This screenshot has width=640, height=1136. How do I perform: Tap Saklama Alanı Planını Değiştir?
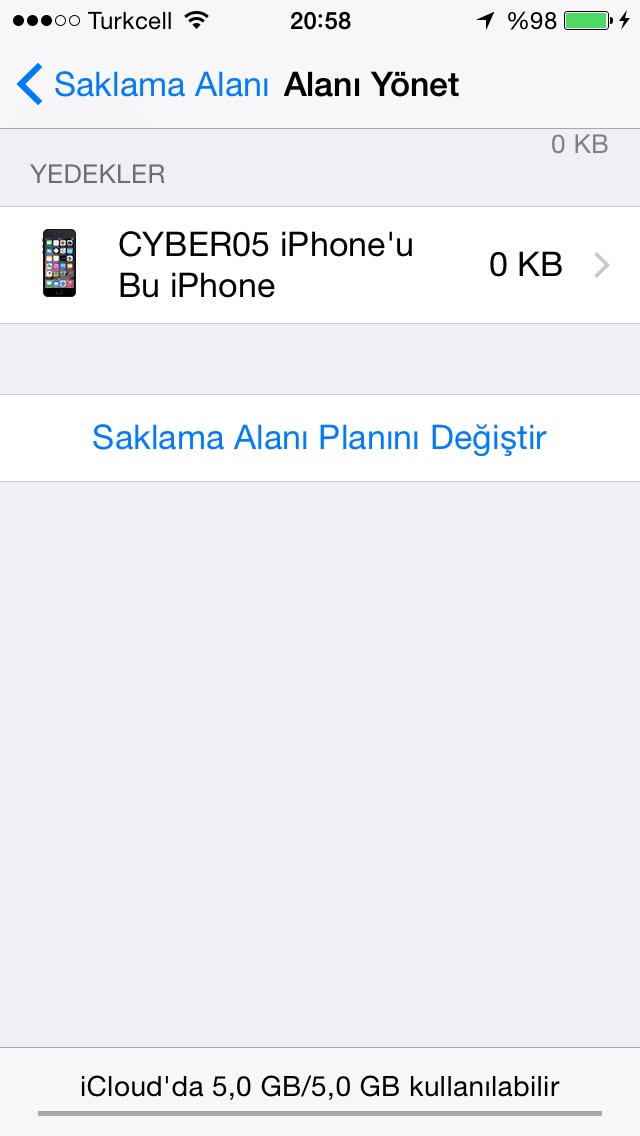[320, 438]
